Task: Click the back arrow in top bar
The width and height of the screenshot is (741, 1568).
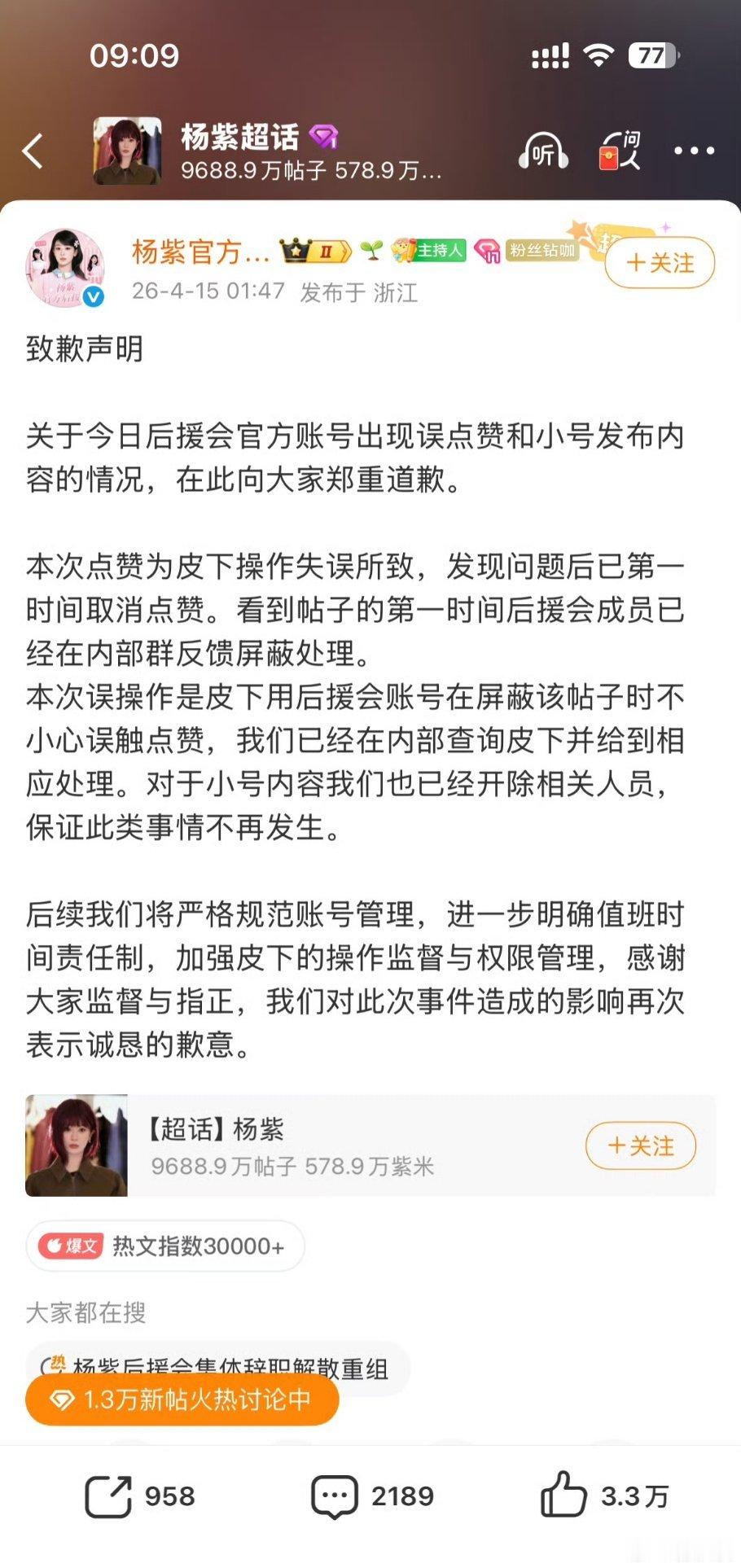Action: tap(33, 151)
